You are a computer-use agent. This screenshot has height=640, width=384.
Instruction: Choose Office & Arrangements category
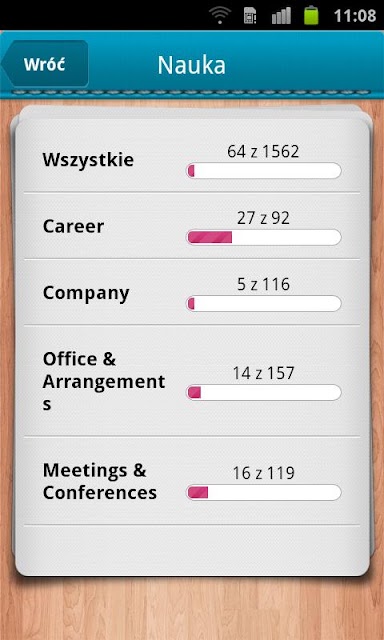point(192,381)
